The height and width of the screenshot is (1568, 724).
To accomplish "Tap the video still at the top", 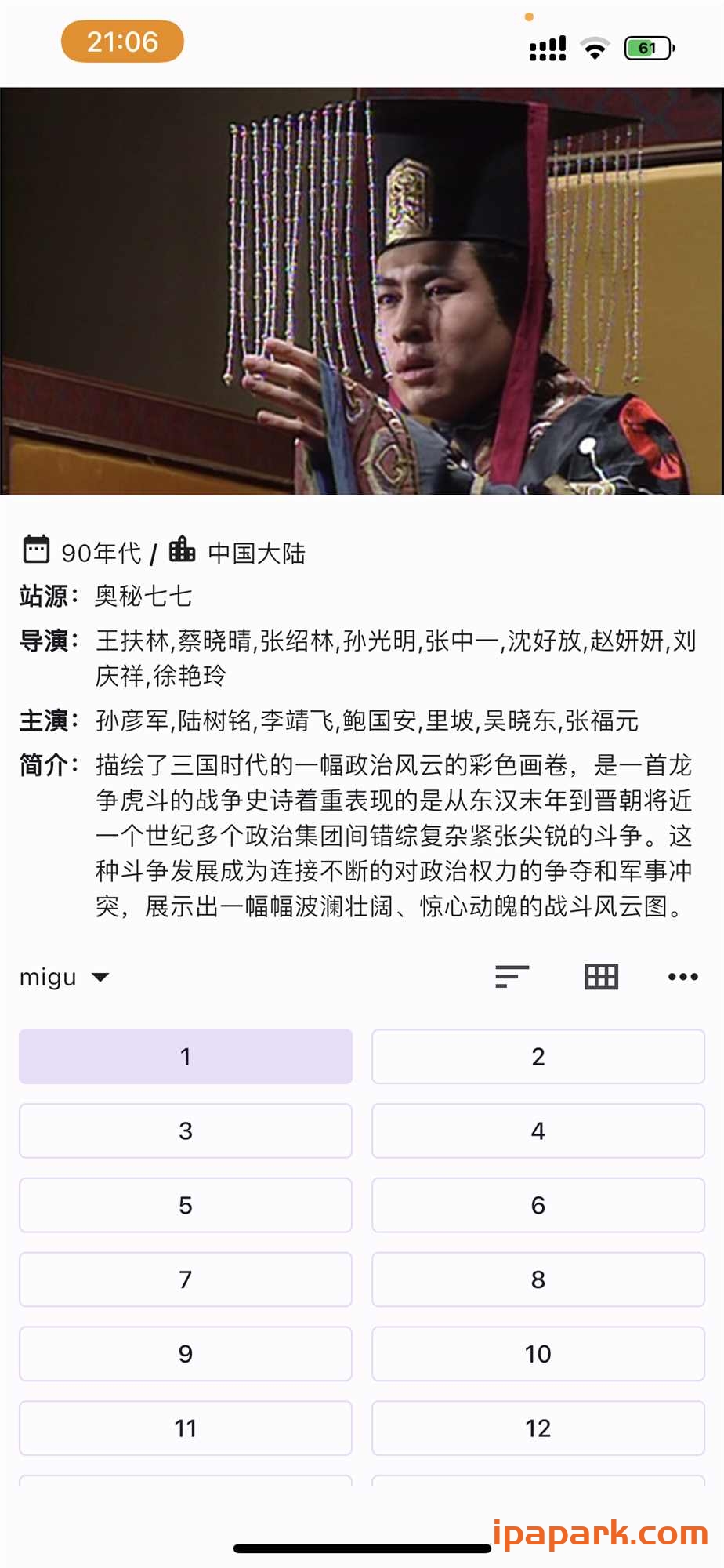I will [x=362, y=290].
